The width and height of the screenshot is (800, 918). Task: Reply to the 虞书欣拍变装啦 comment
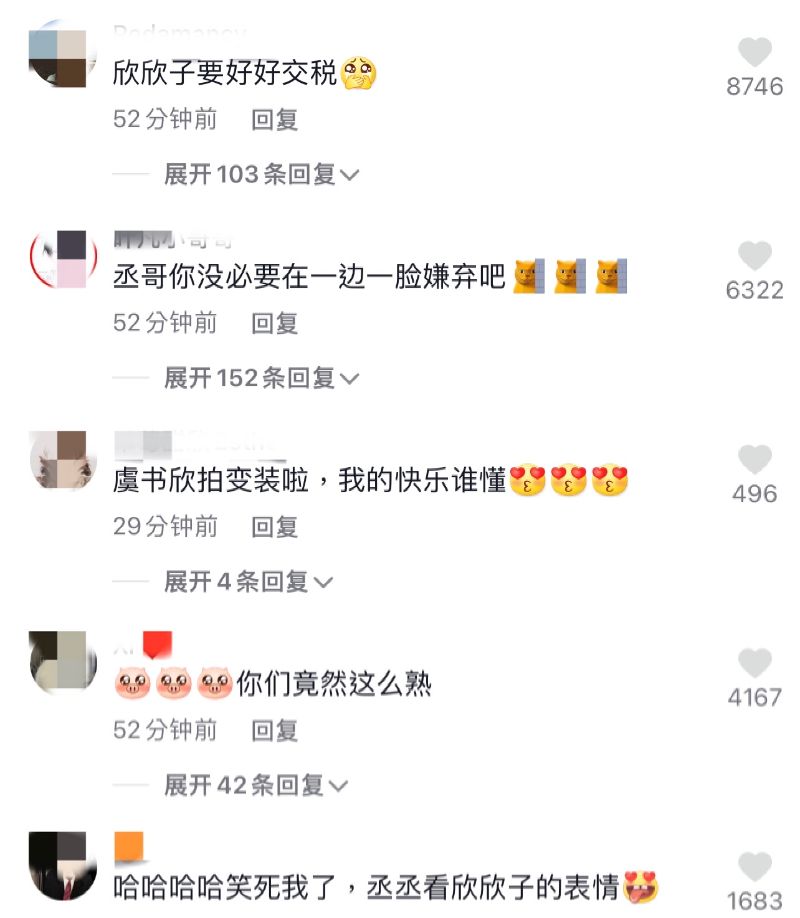(x=275, y=526)
